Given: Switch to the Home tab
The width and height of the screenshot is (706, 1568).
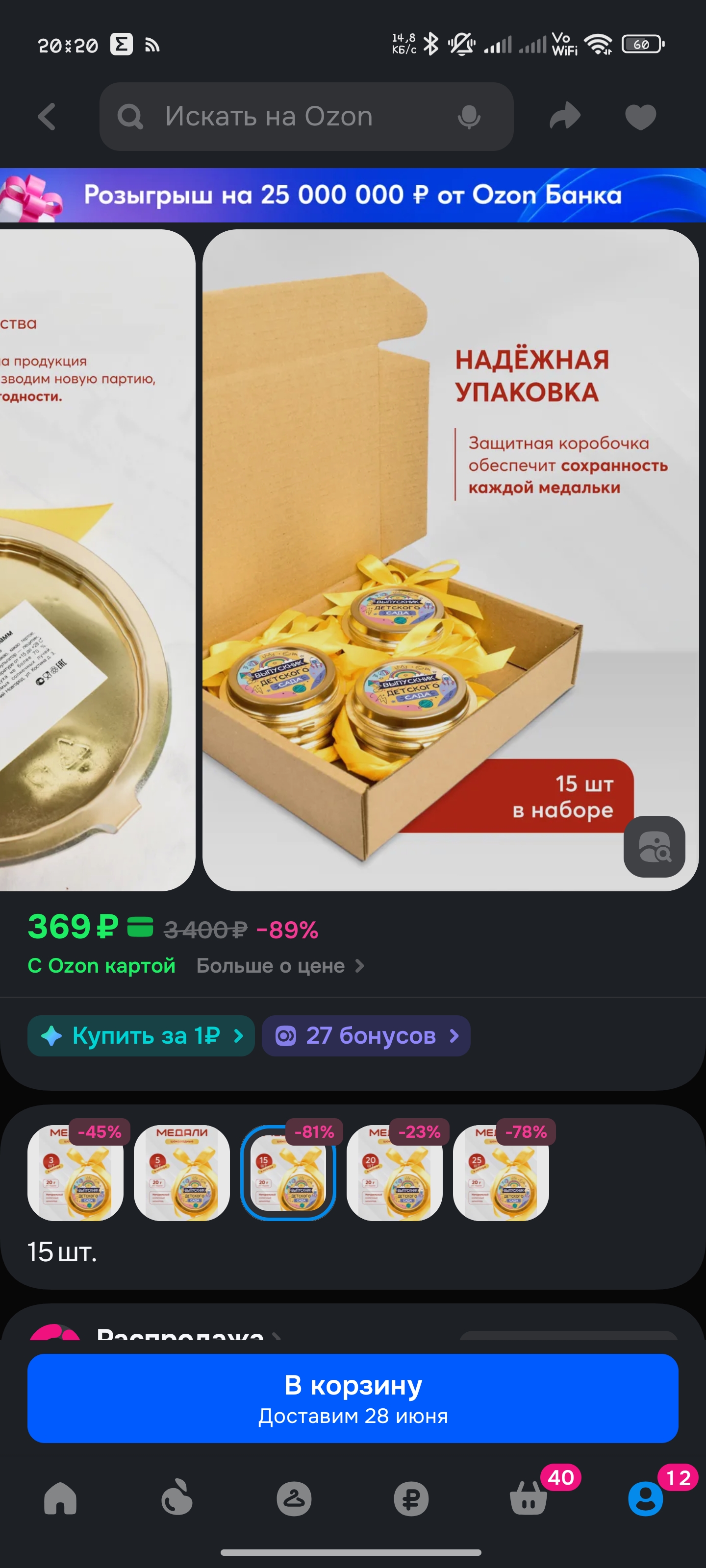Looking at the screenshot, I should (x=60, y=1498).
